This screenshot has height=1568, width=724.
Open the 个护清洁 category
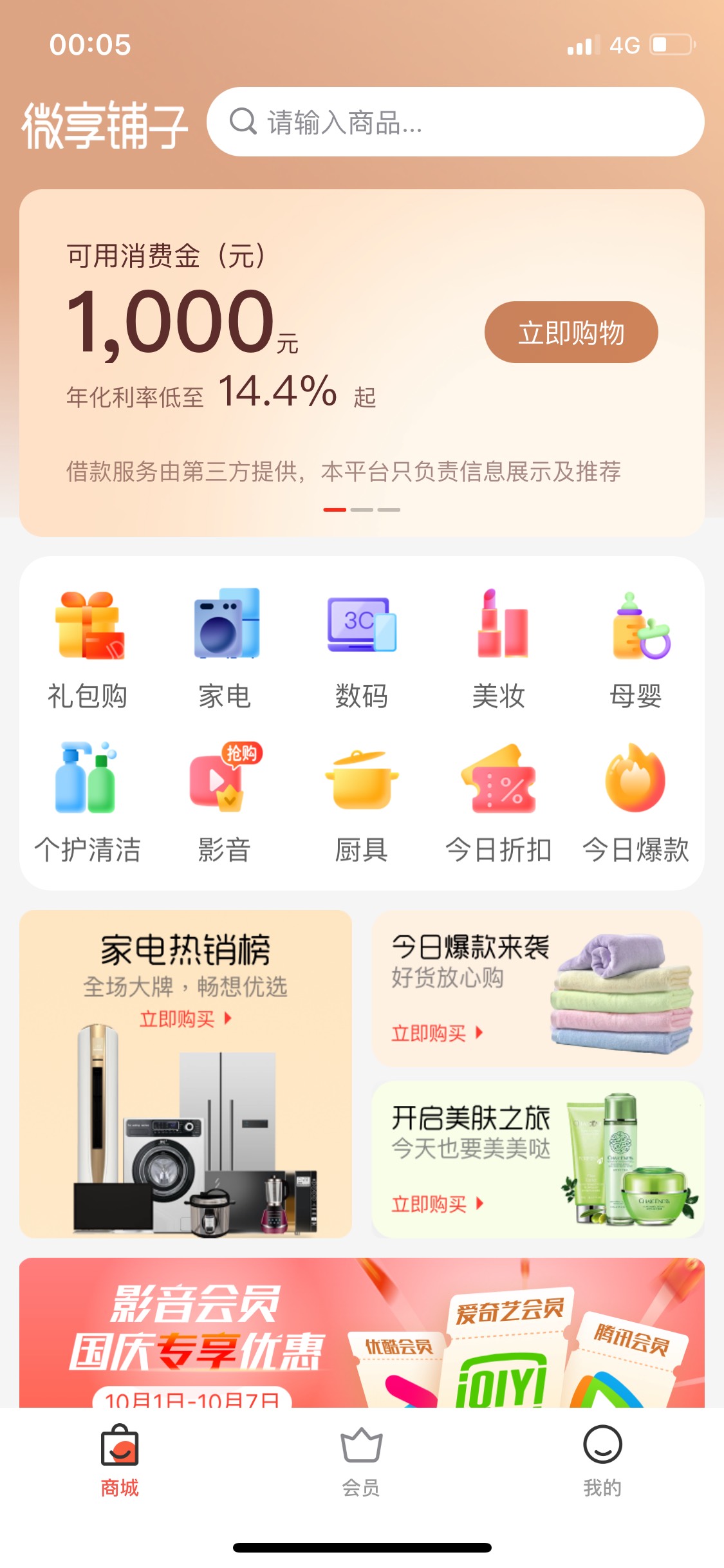88,803
